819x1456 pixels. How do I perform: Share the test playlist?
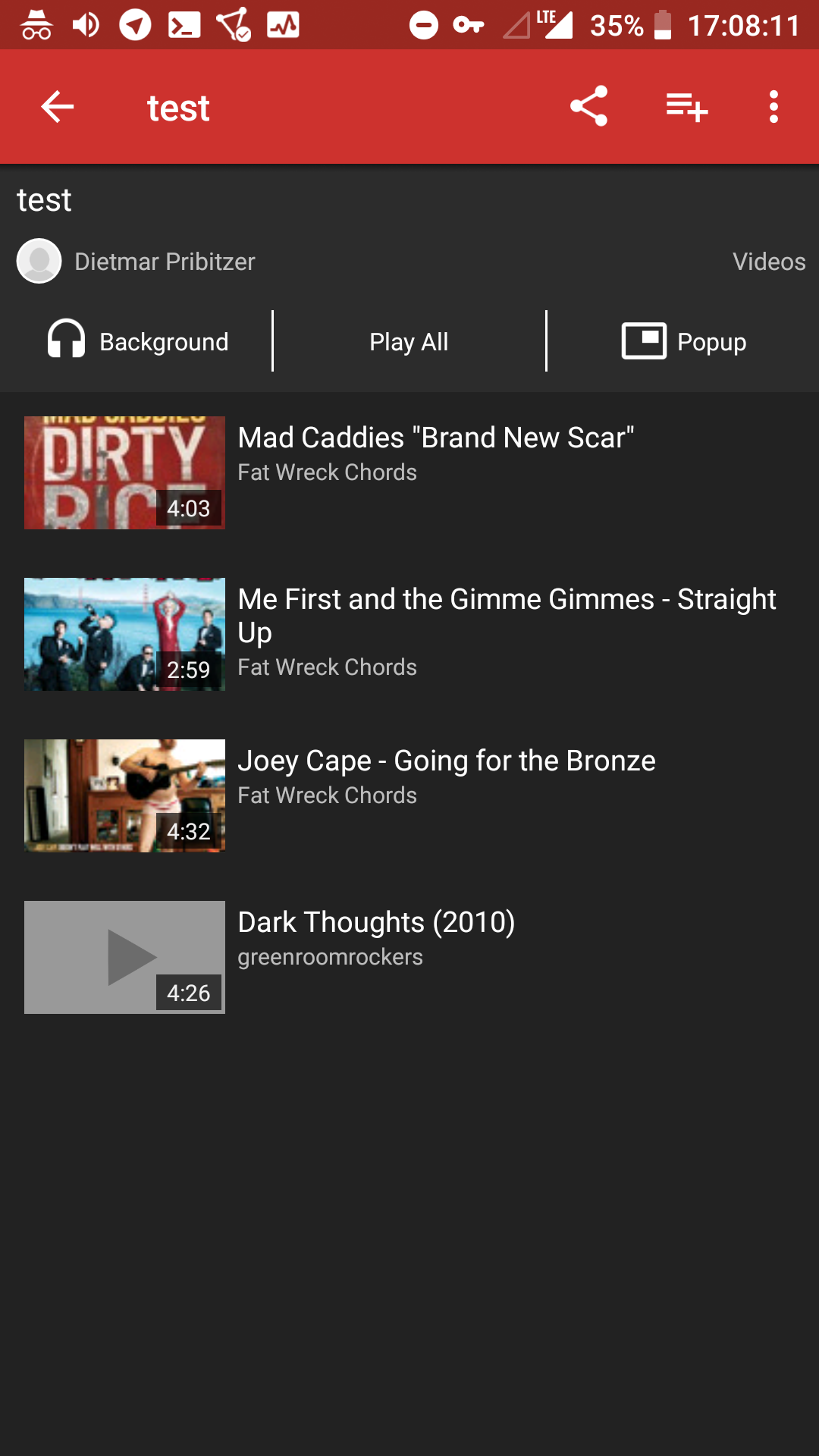[589, 106]
